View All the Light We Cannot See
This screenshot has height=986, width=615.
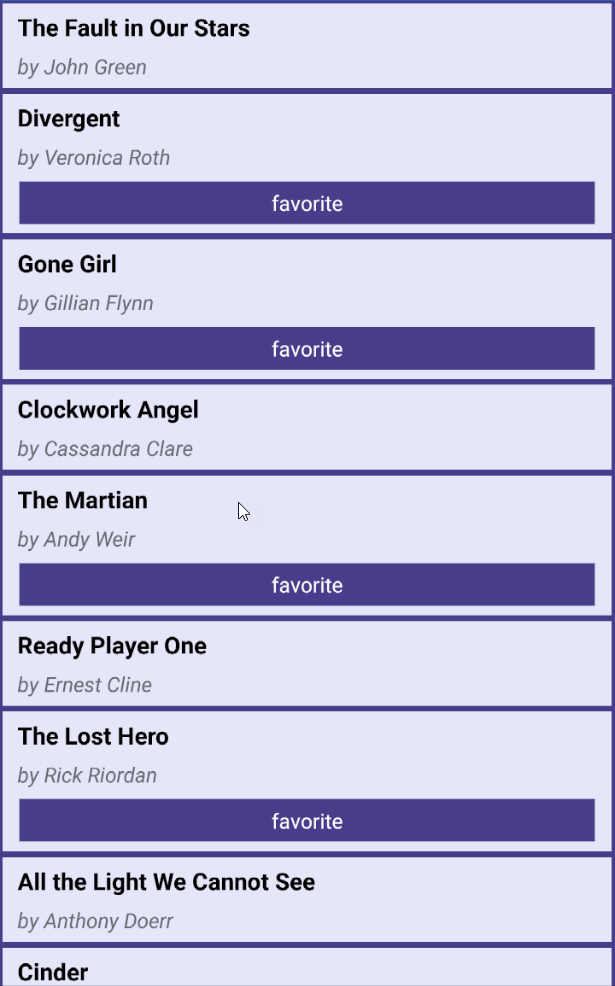click(x=307, y=900)
